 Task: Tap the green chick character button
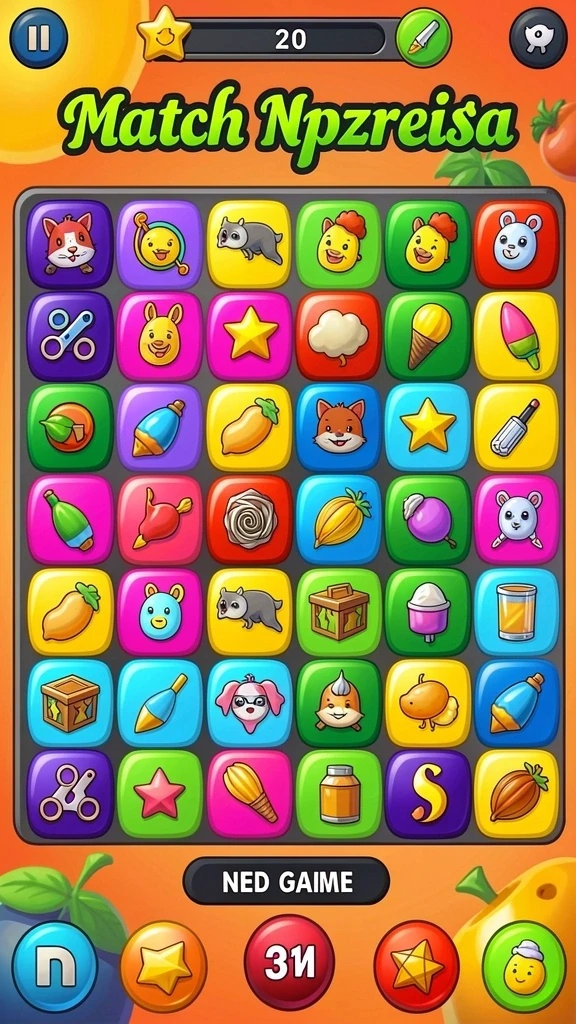pos(524,967)
